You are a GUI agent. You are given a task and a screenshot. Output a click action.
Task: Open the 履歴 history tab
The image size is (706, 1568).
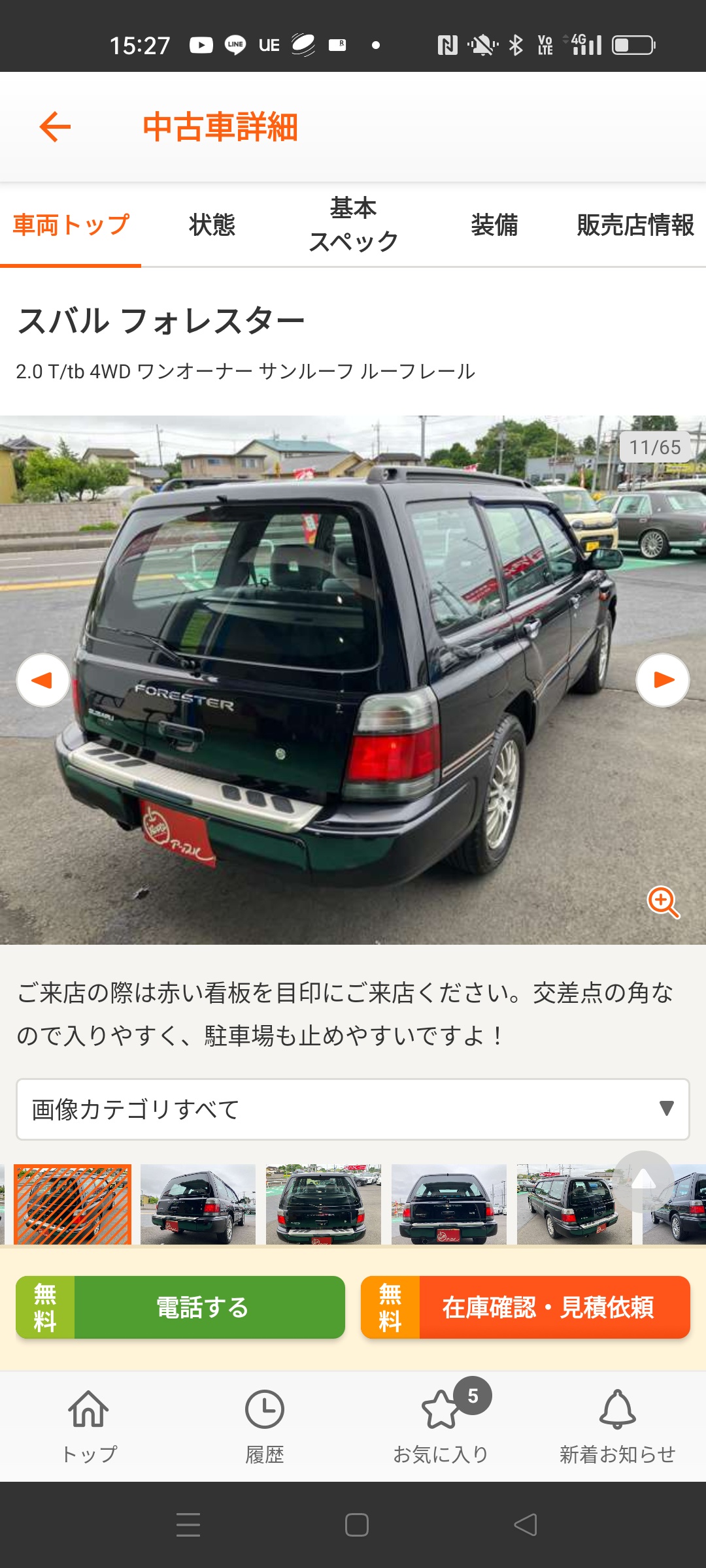click(265, 1426)
